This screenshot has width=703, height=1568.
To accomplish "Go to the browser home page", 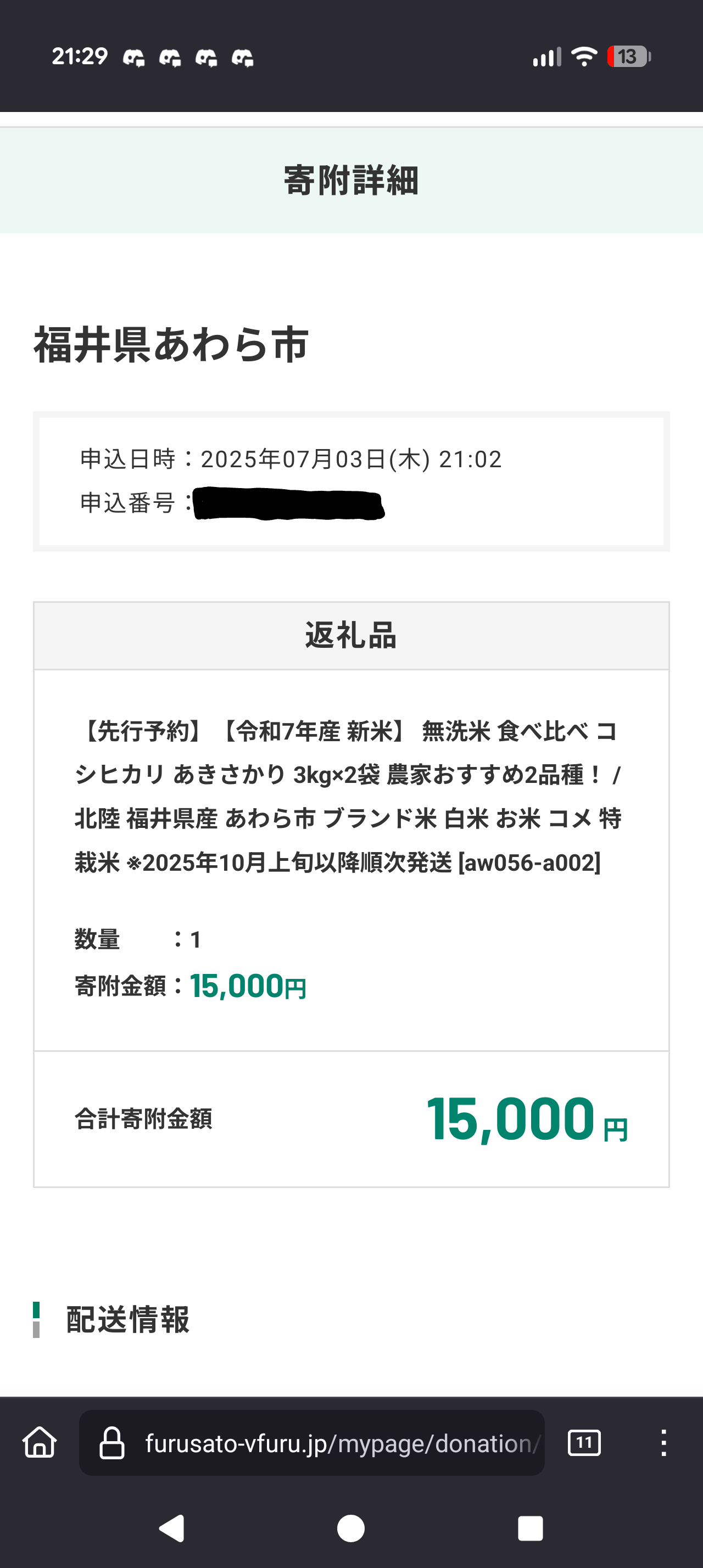I will (x=40, y=1443).
